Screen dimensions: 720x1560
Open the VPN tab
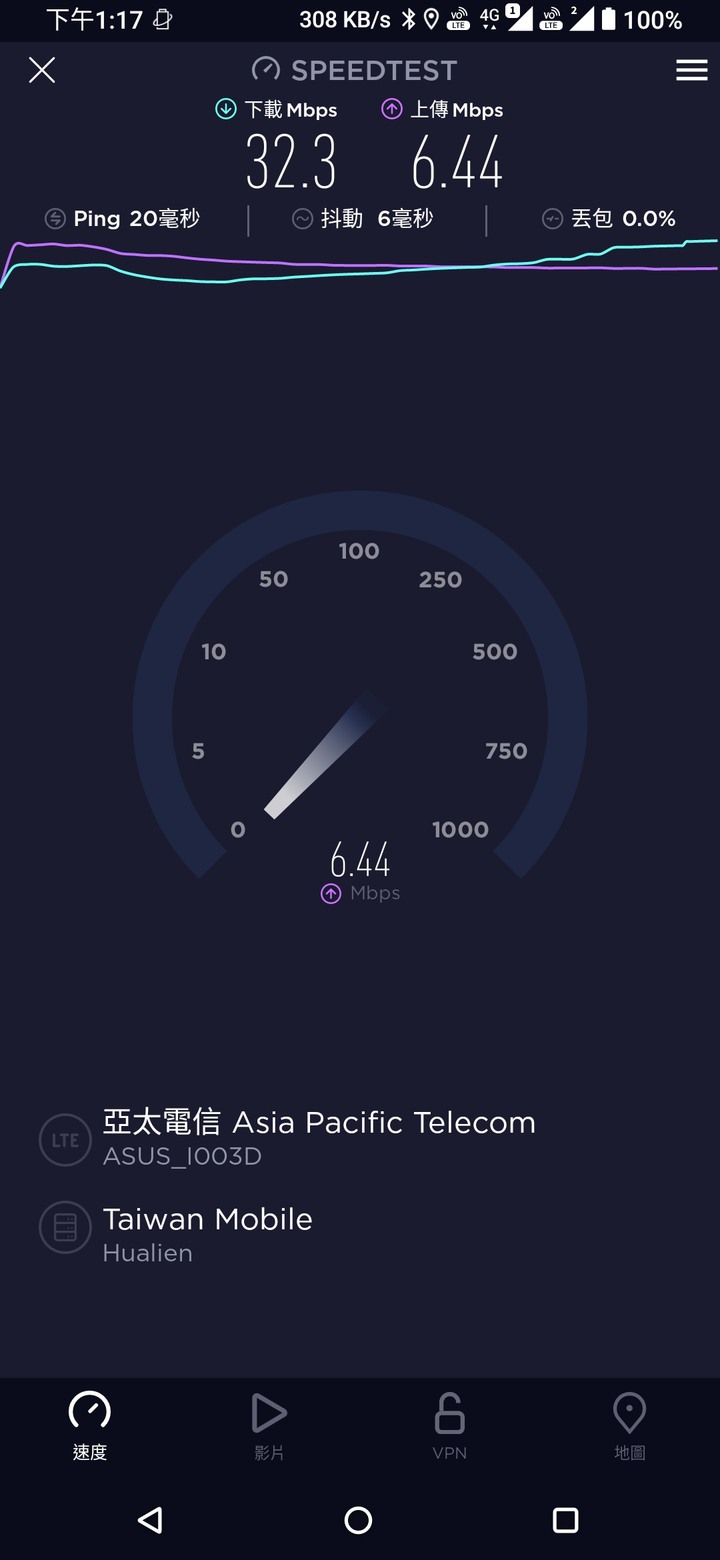click(x=450, y=1426)
